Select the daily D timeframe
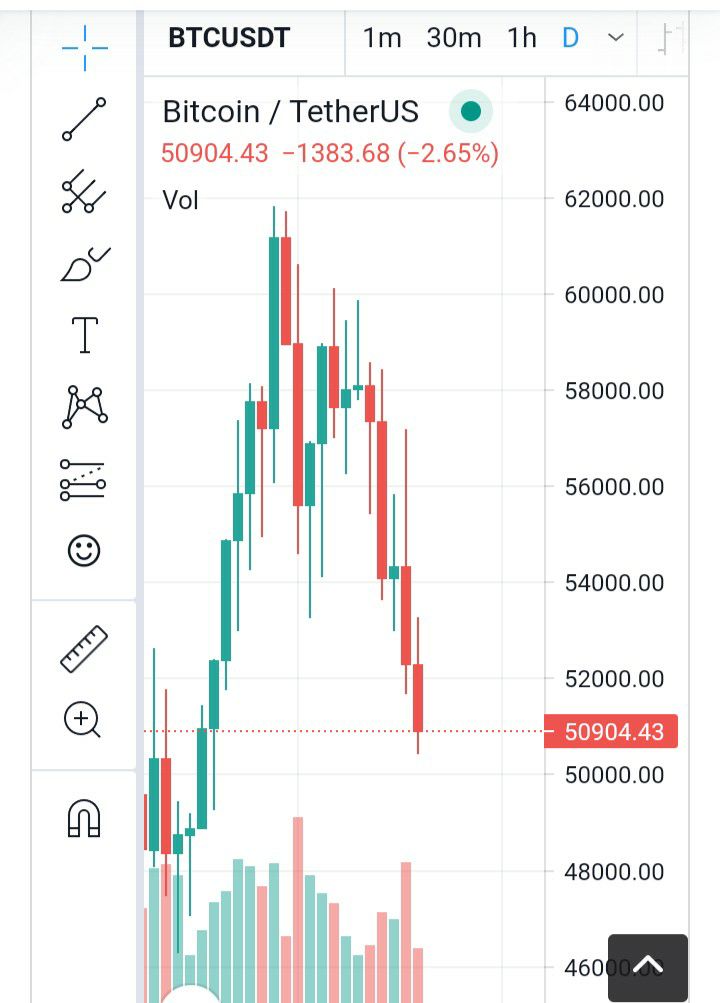This screenshot has width=720, height=1003. [570, 38]
